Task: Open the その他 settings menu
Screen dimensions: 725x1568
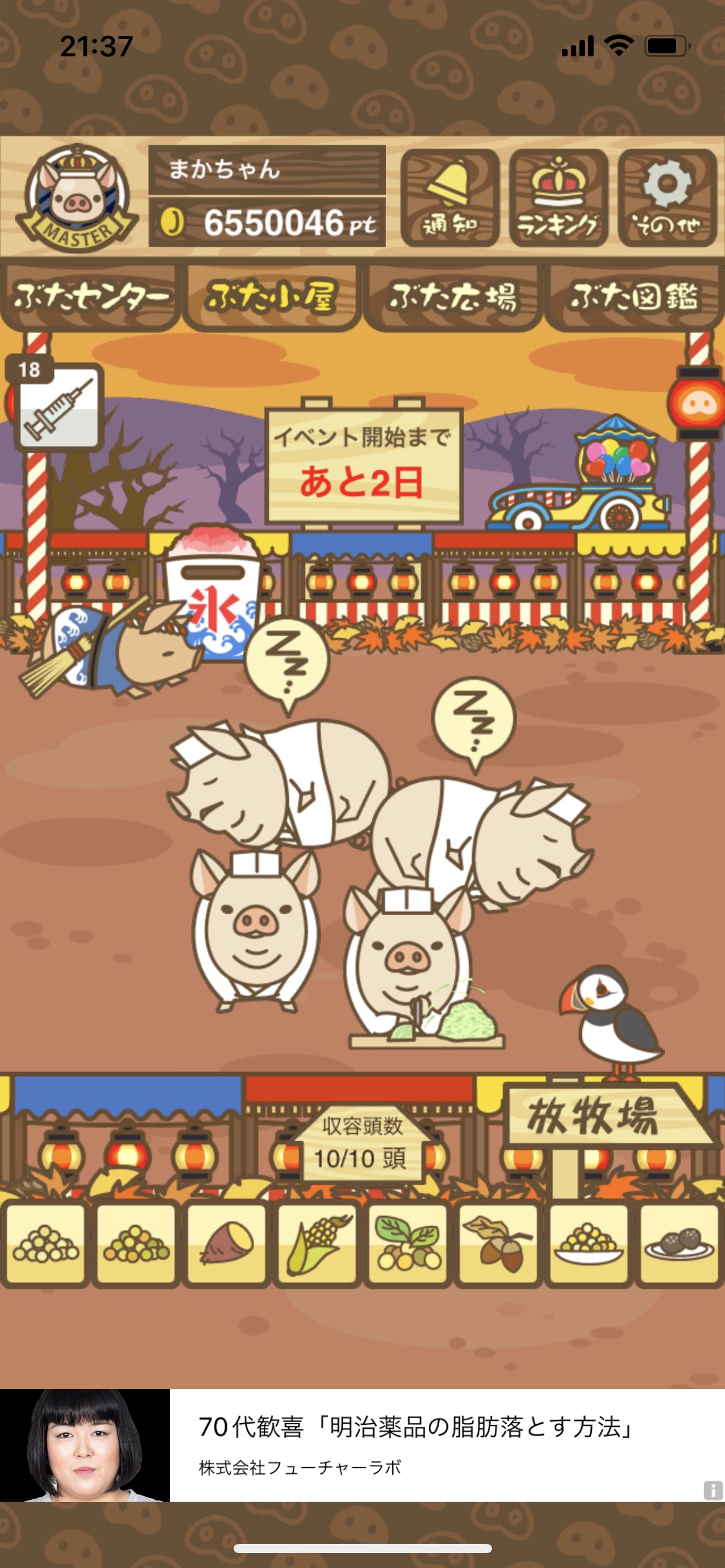Action: [x=667, y=198]
